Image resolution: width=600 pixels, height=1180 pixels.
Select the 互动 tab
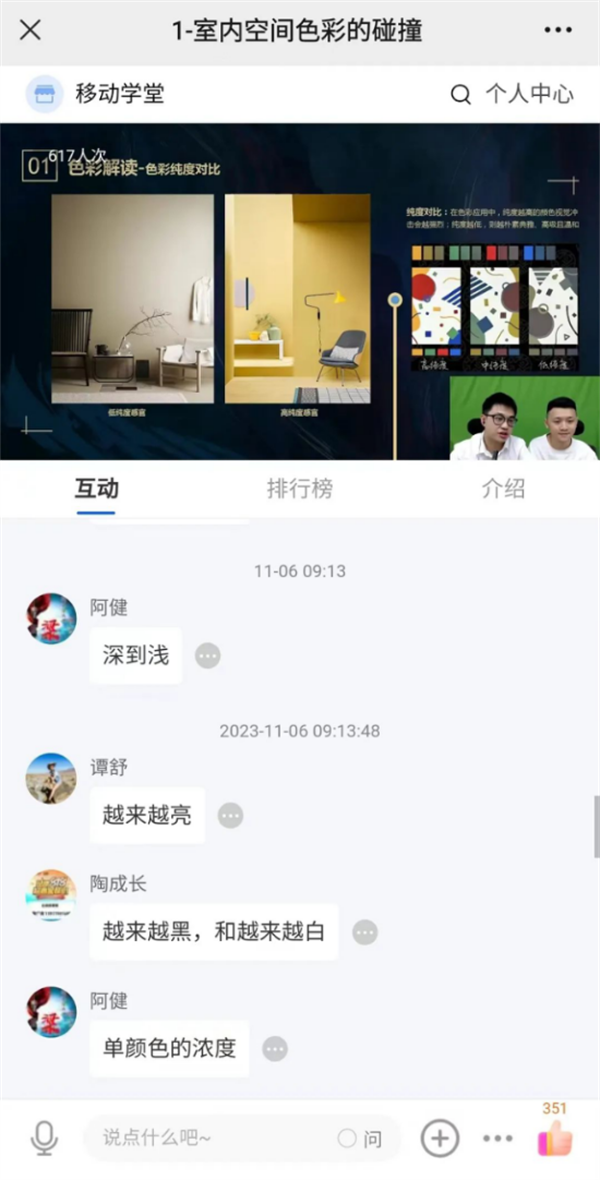click(96, 489)
